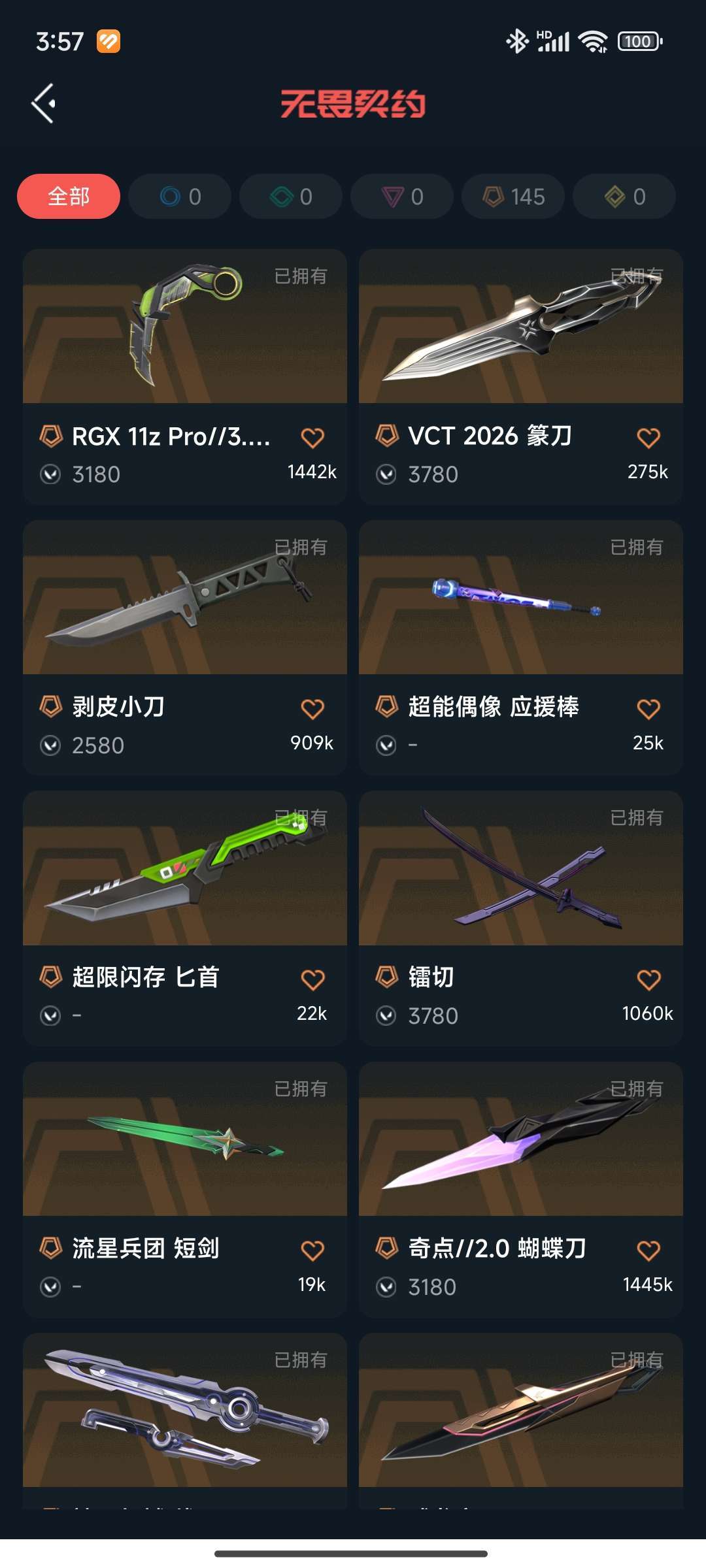Switch to the yellow diamond tier filter

point(624,196)
